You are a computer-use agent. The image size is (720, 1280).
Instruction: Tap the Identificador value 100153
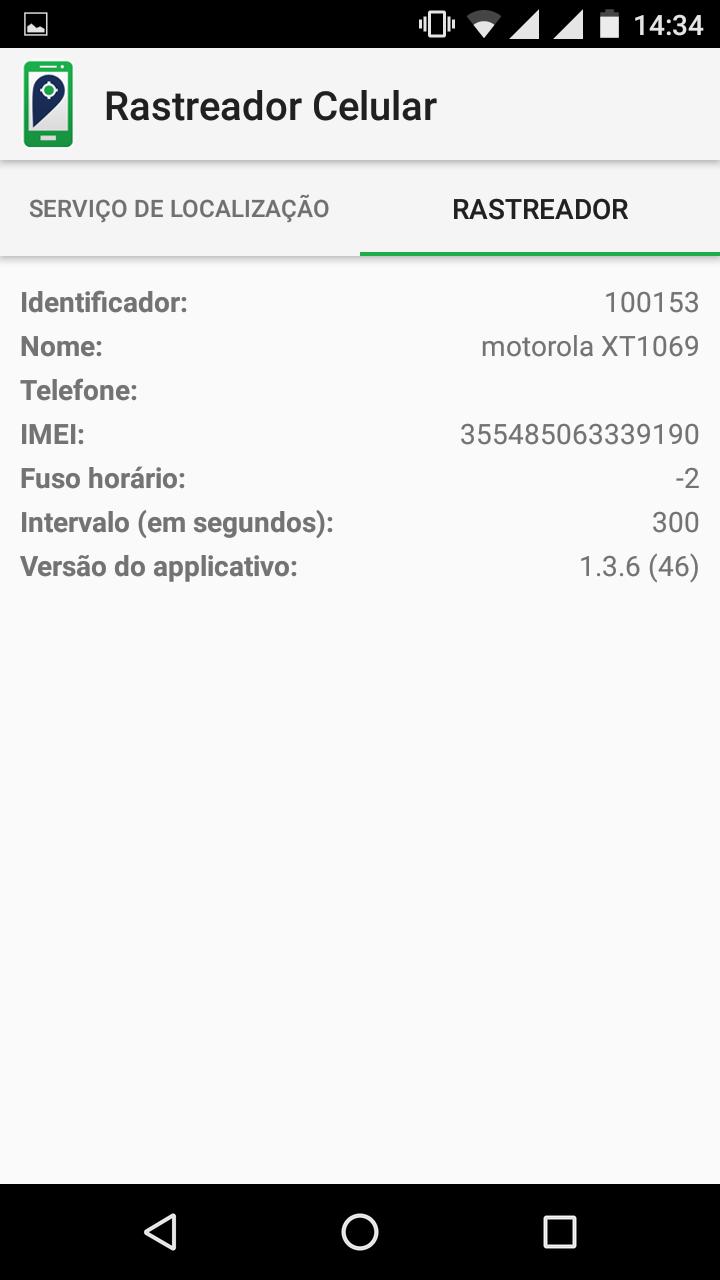(652, 302)
